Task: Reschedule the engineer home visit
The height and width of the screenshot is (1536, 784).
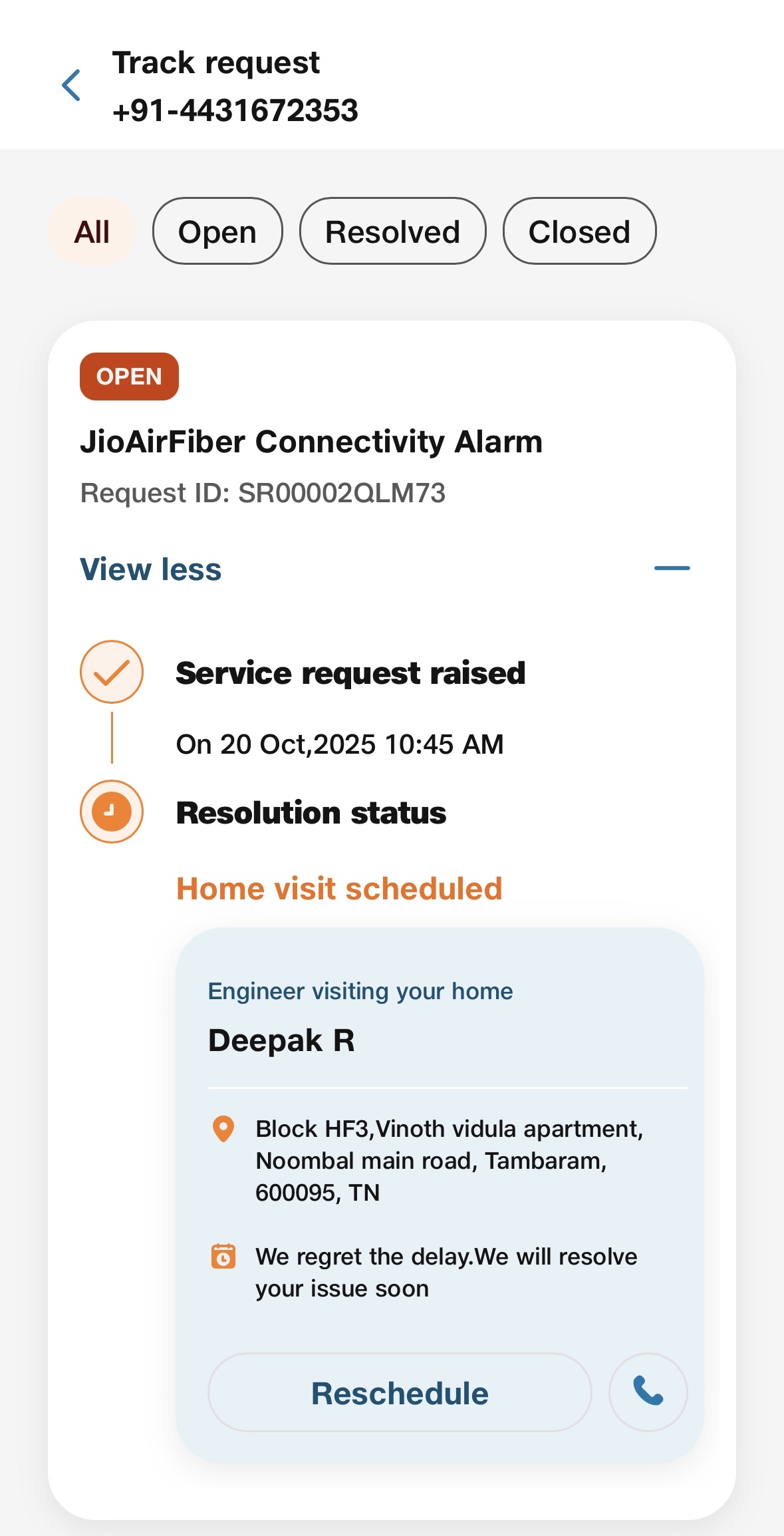Action: (x=400, y=1392)
